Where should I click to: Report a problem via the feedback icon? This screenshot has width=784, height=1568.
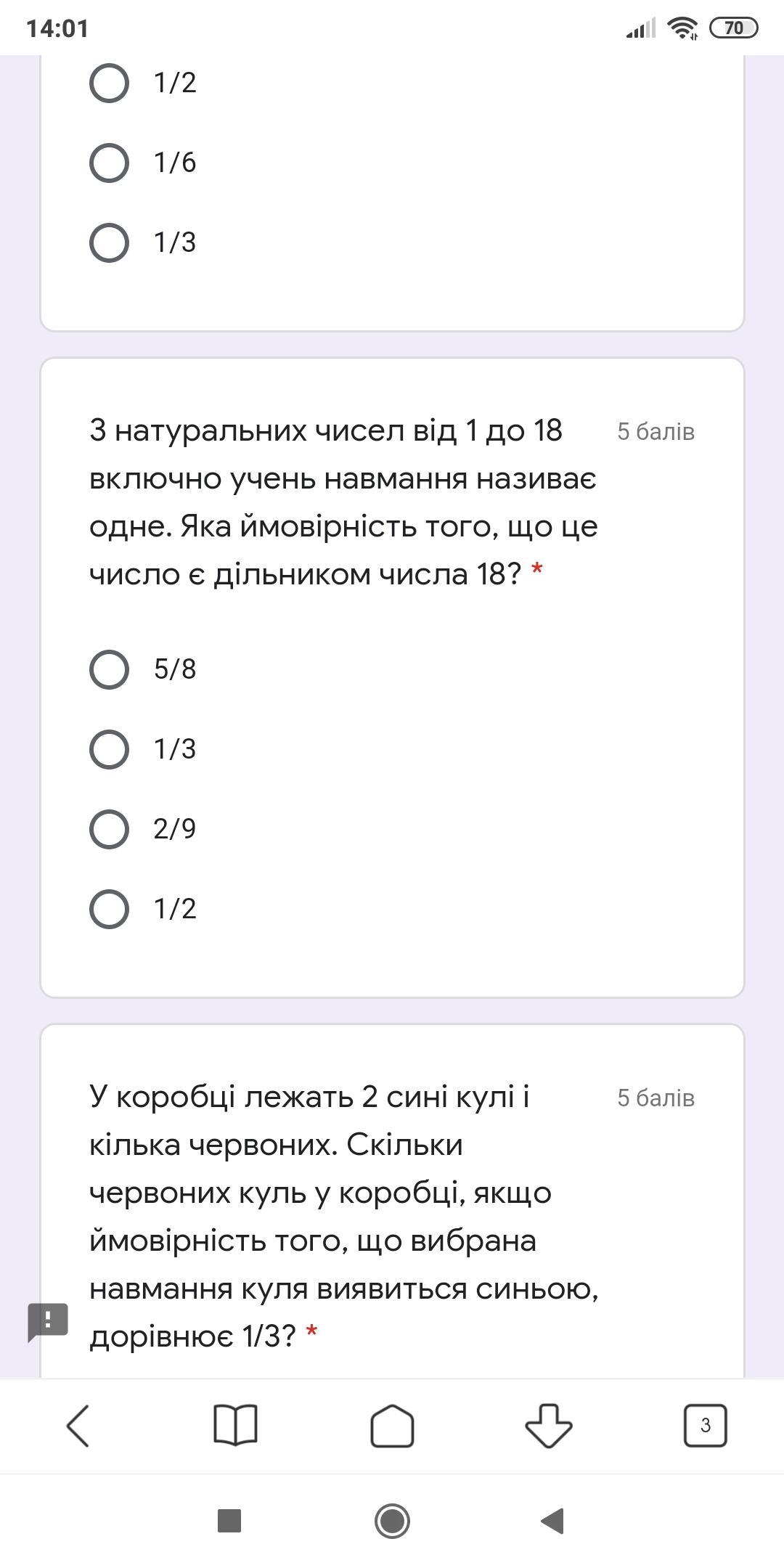click(x=48, y=1321)
